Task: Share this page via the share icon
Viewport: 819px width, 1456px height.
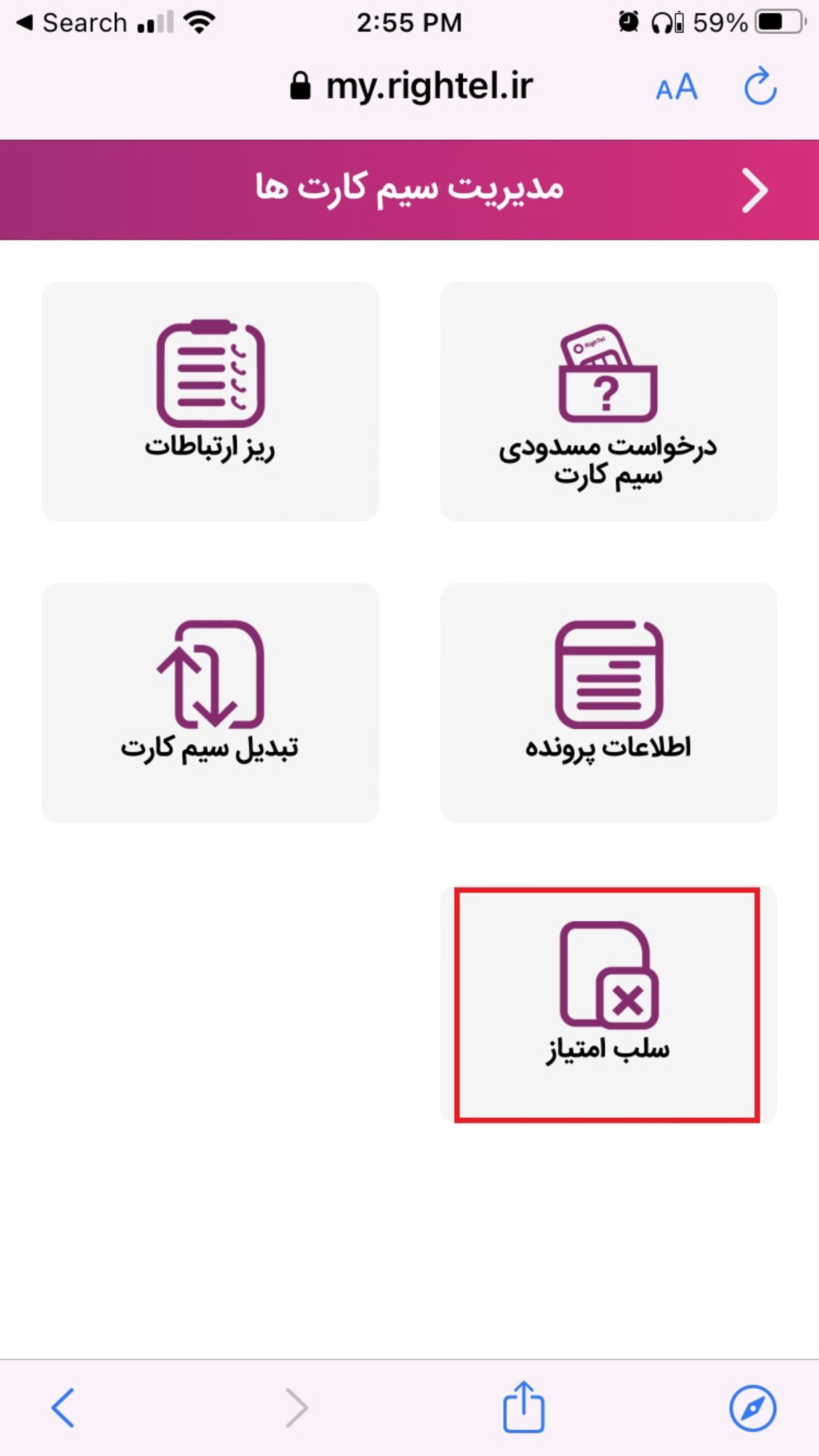Action: coord(524,1406)
